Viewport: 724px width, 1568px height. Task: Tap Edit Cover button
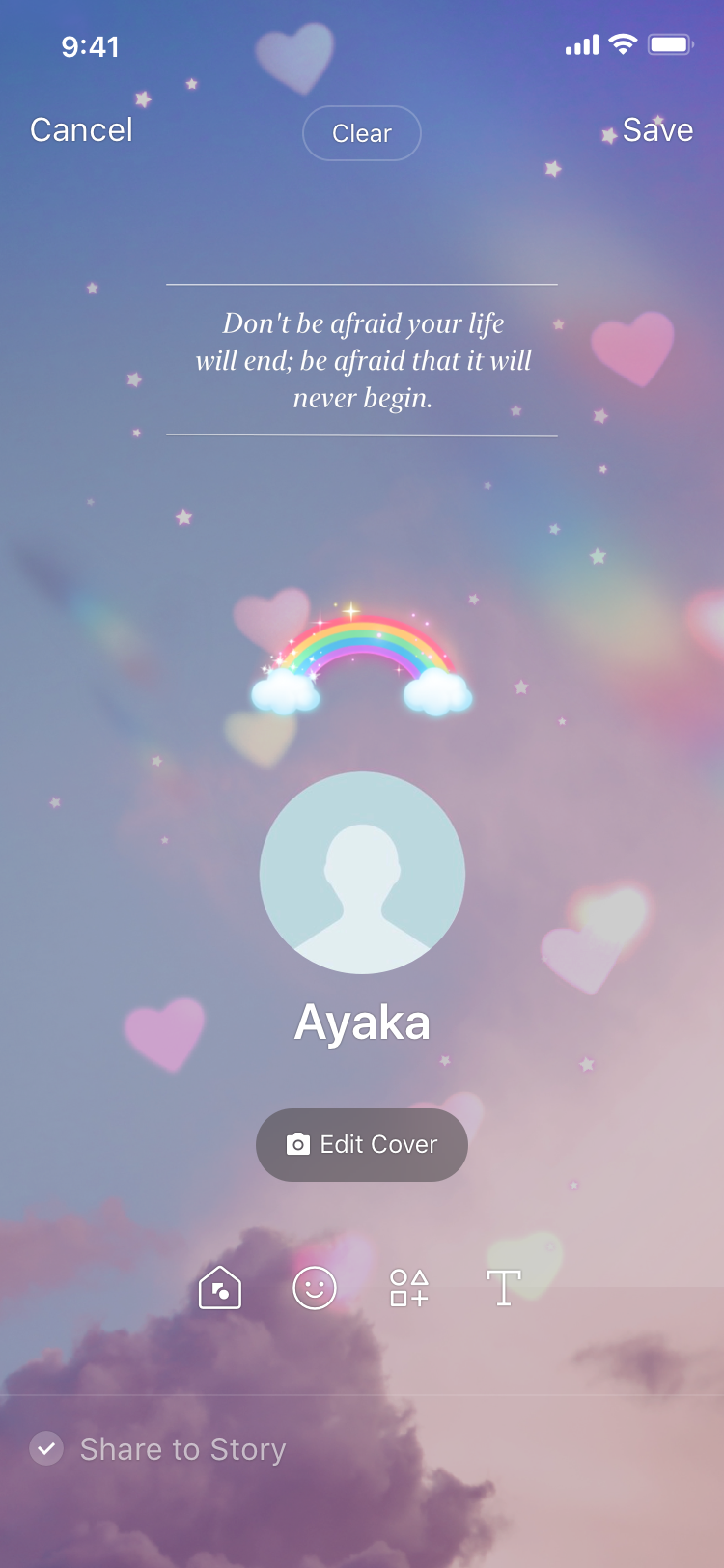pos(362,1145)
